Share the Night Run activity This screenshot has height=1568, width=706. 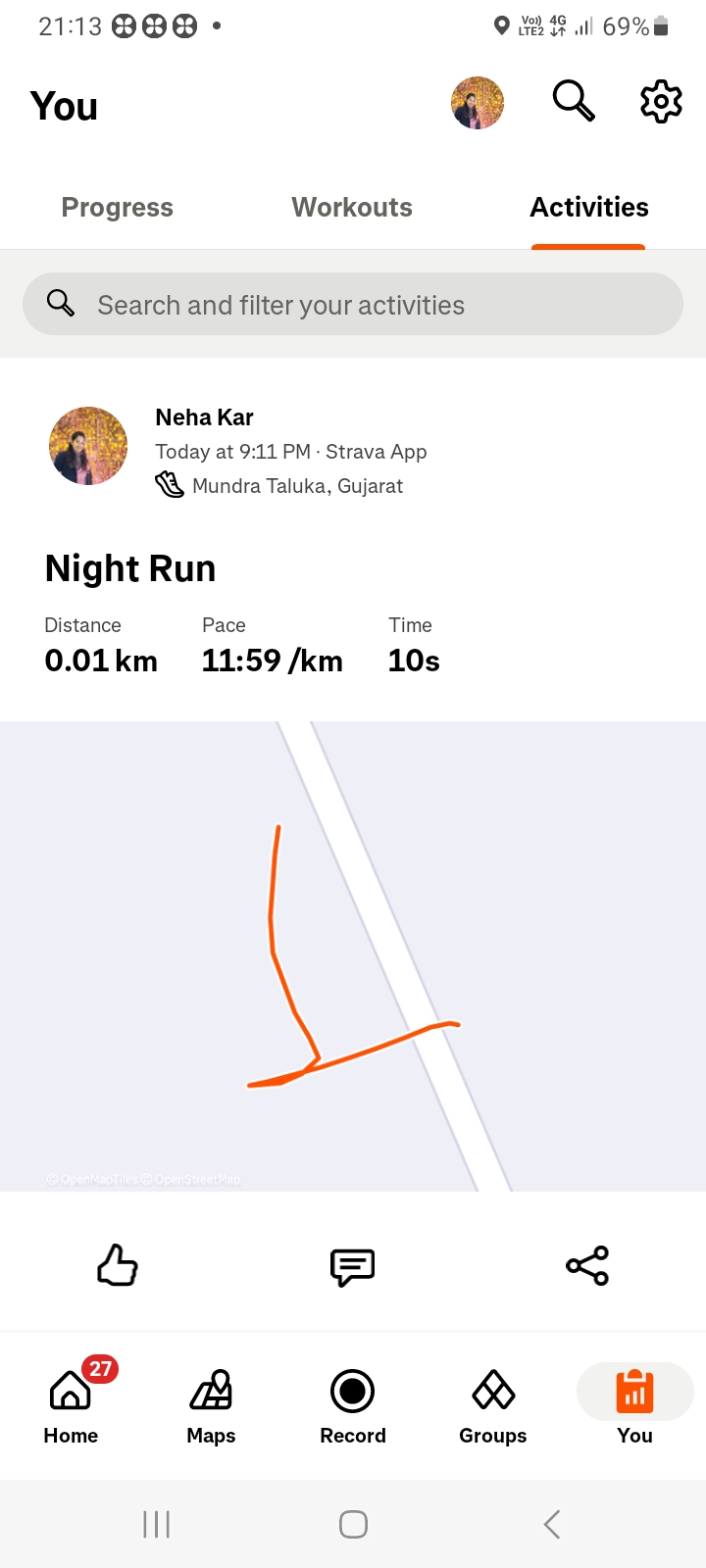[x=587, y=1265]
